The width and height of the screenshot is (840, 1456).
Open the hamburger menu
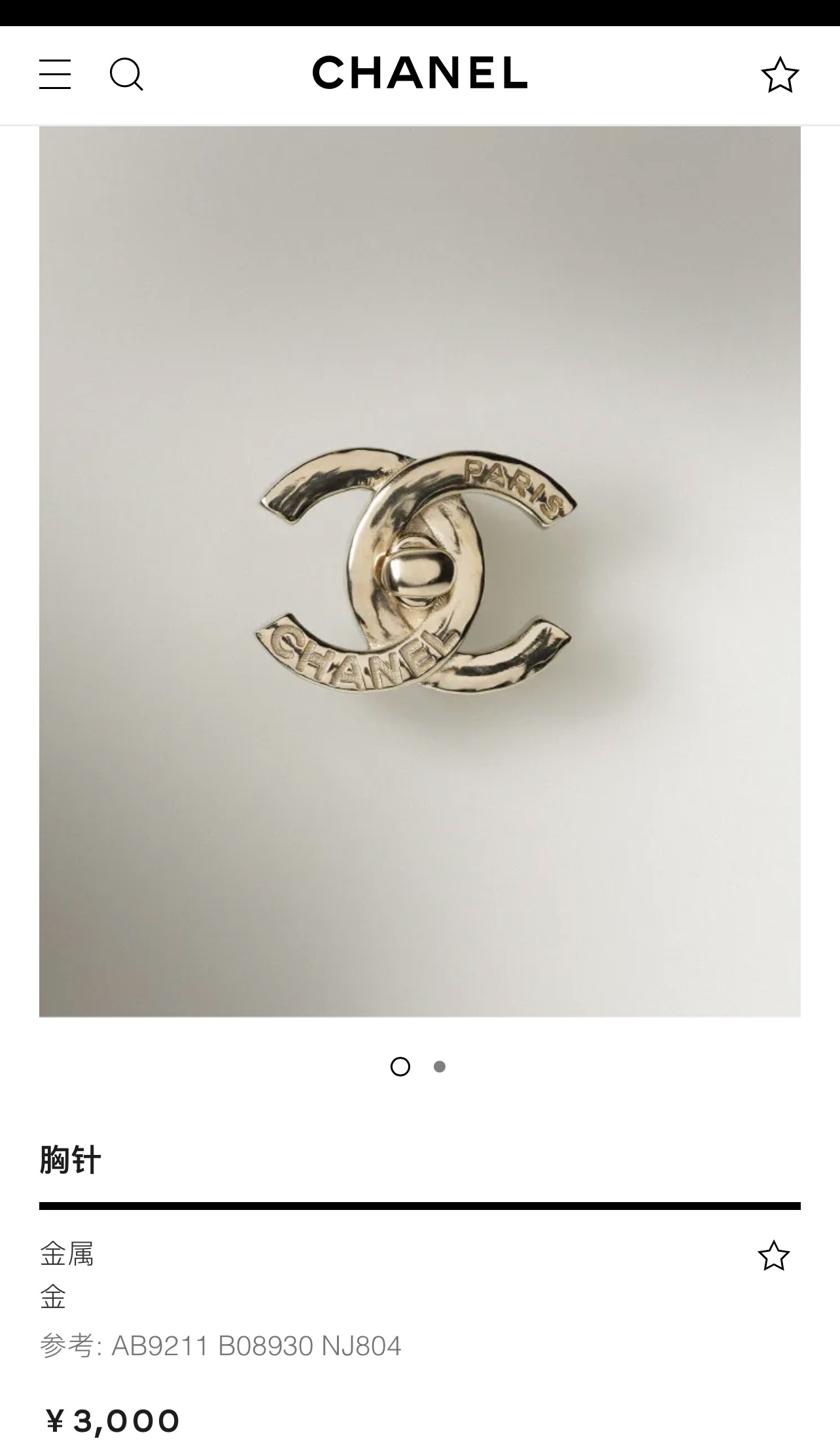[x=55, y=74]
